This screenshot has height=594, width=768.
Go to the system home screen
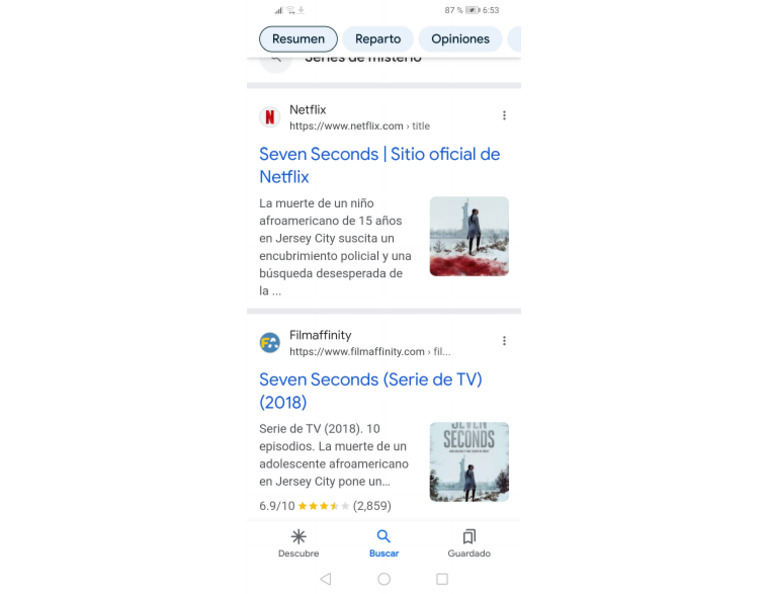tap(384, 579)
